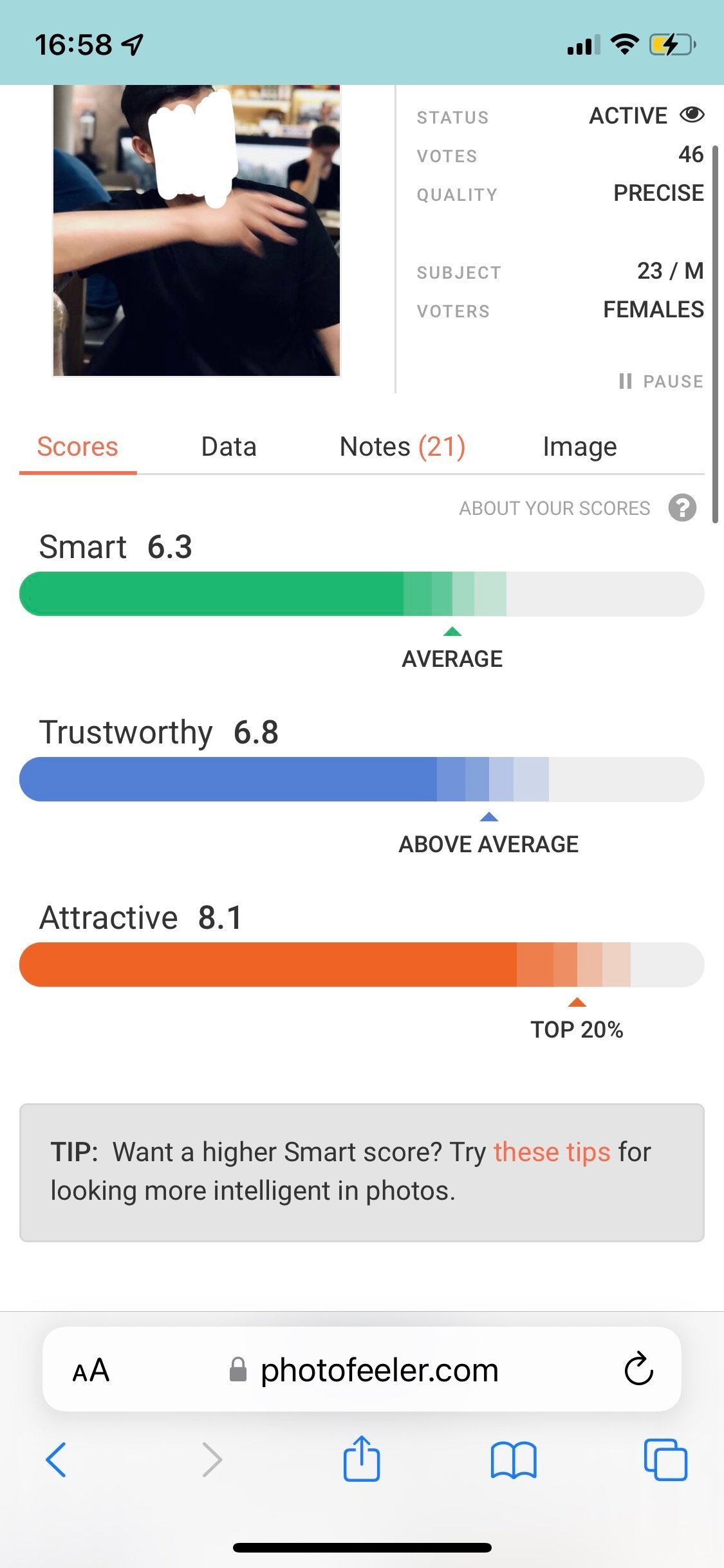724x1568 pixels.
Task: Switch to the Image tab
Action: pyautogui.click(x=579, y=447)
